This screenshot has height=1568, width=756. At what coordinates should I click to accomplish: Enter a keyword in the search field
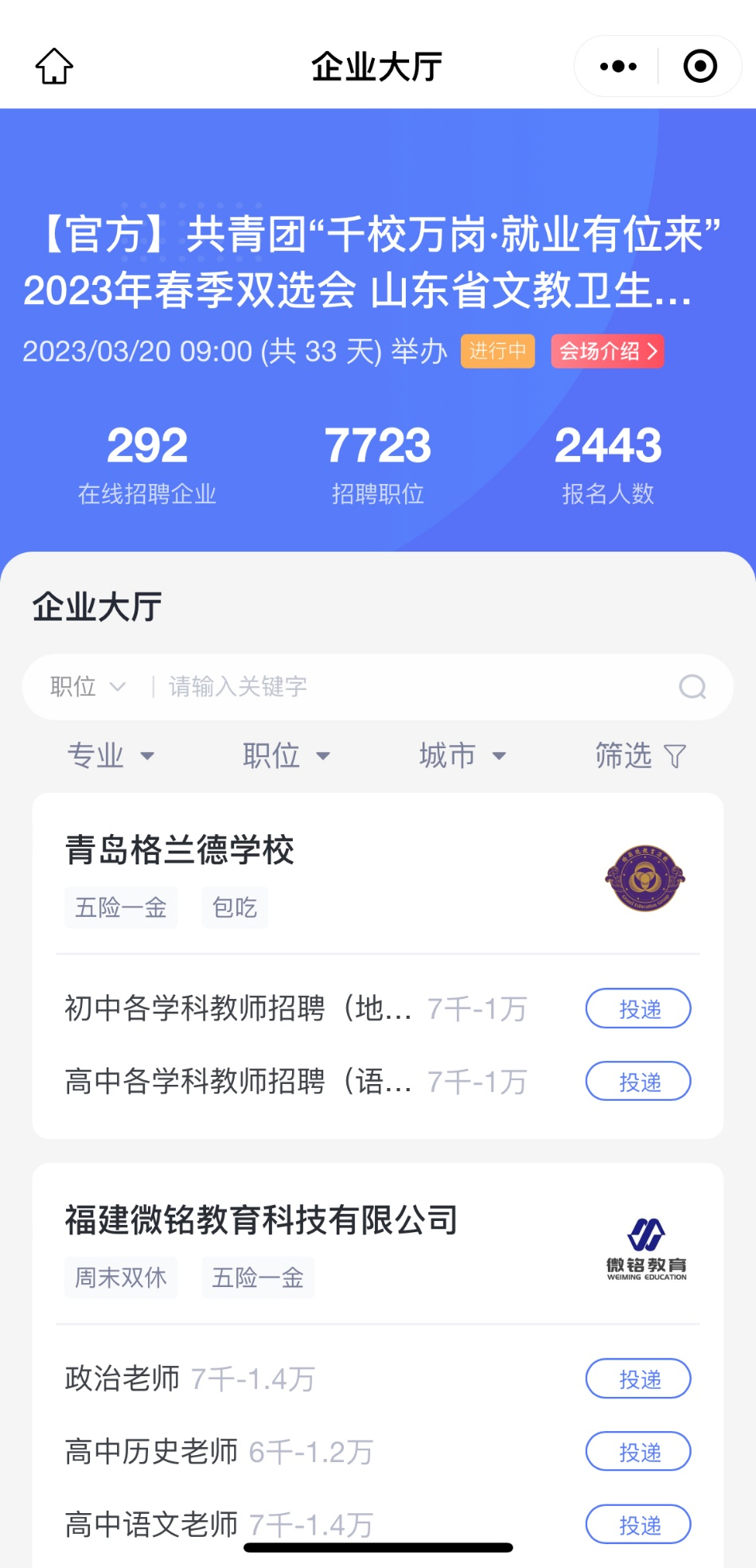(398, 686)
